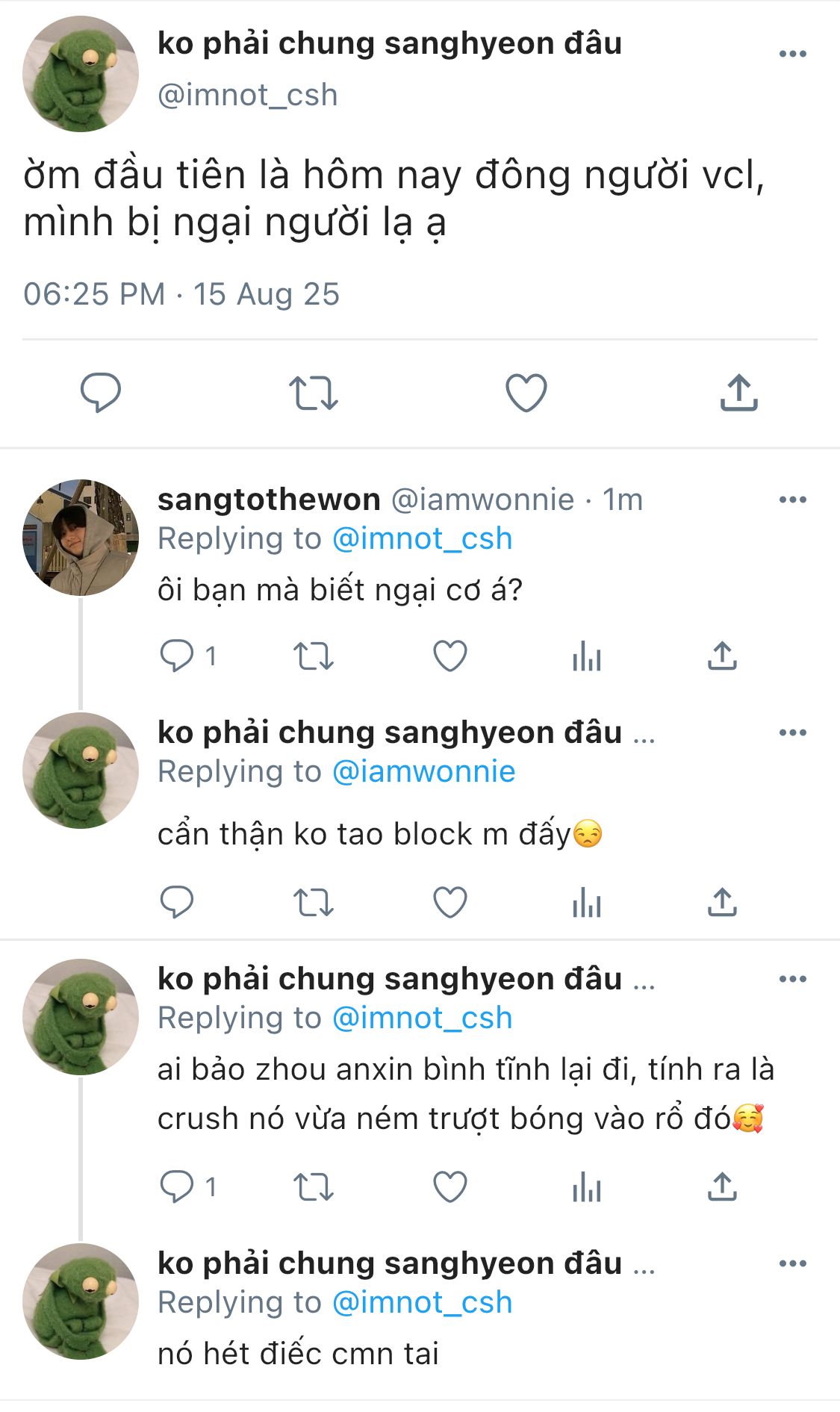Retweet the main tweet

point(314,393)
